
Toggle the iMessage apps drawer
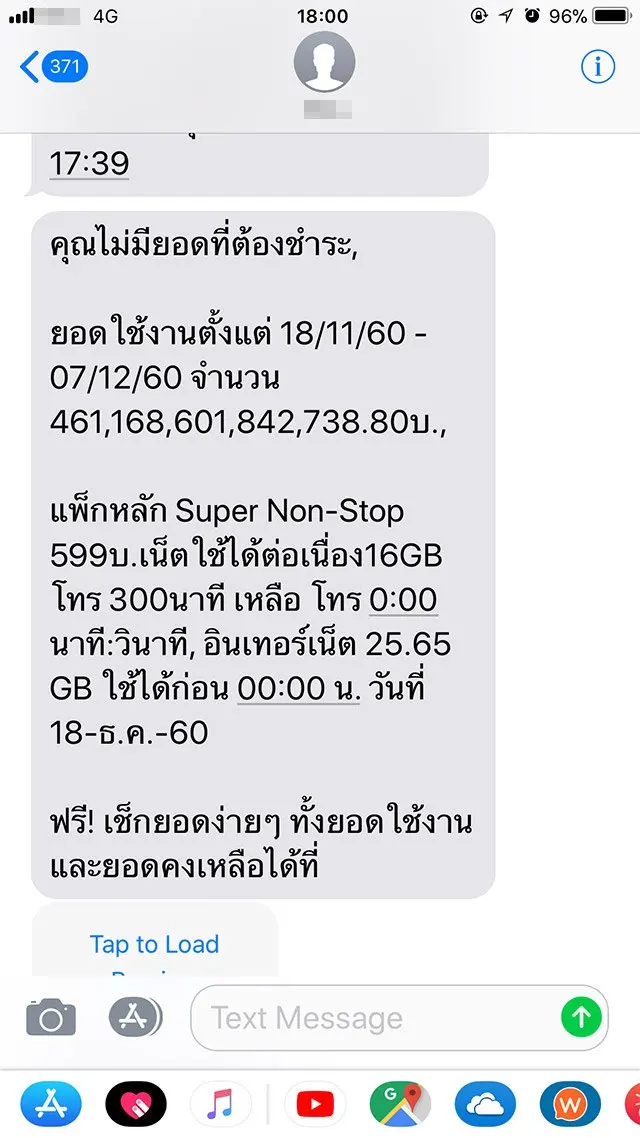tap(135, 1019)
